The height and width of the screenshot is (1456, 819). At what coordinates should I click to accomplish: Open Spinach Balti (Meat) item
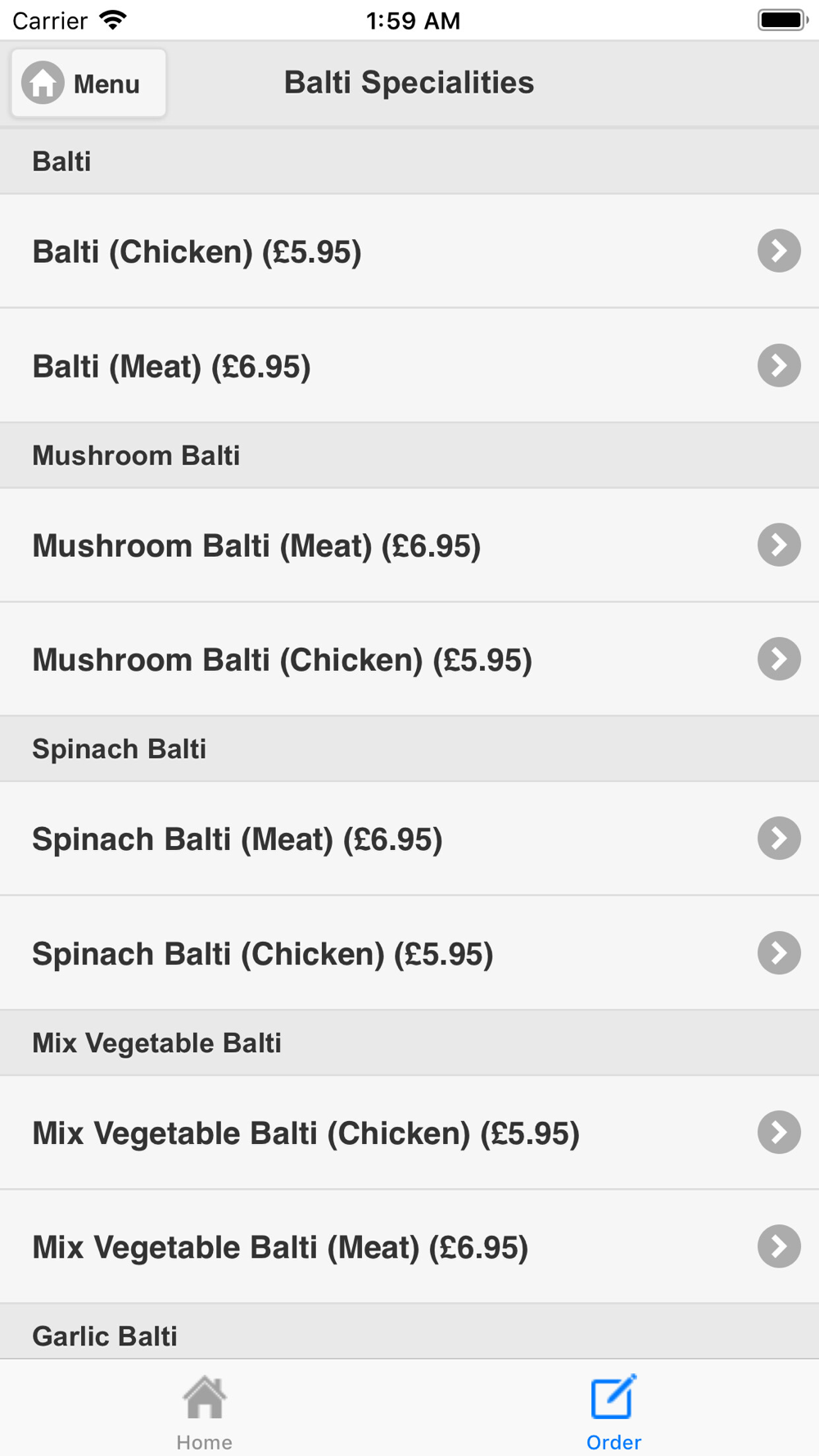click(x=409, y=839)
